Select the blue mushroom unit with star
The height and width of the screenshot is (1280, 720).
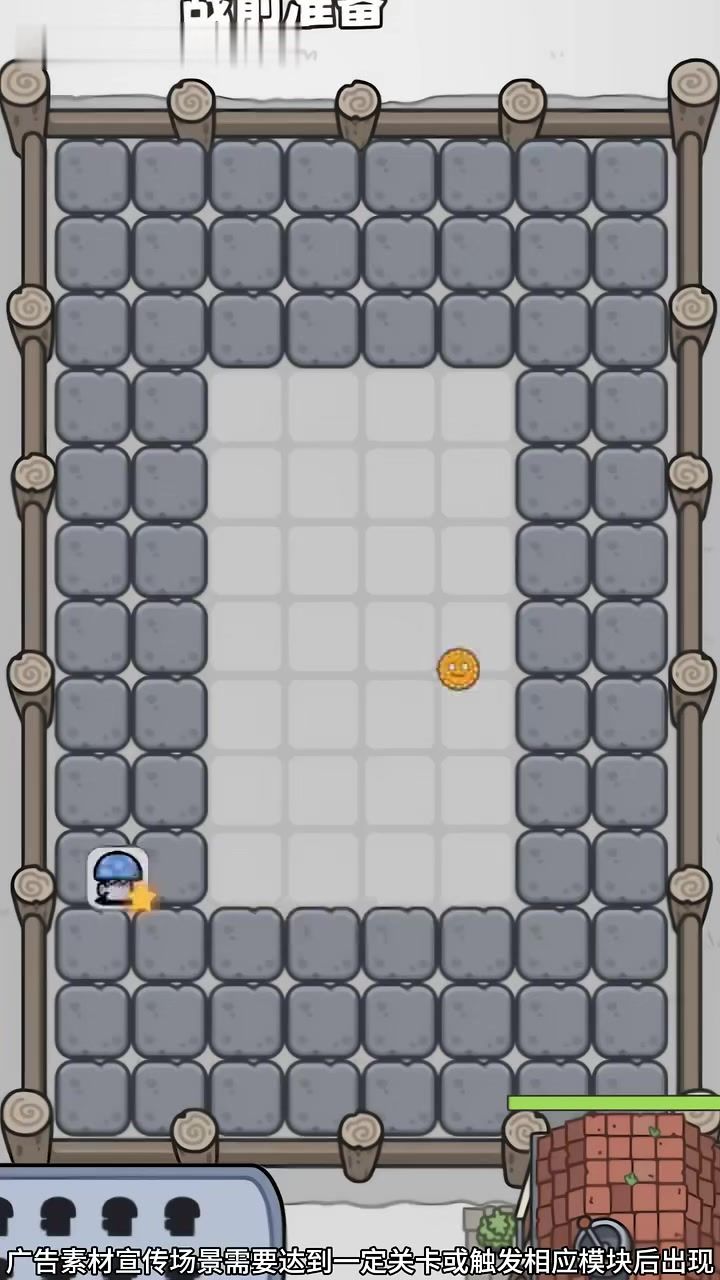click(x=119, y=878)
